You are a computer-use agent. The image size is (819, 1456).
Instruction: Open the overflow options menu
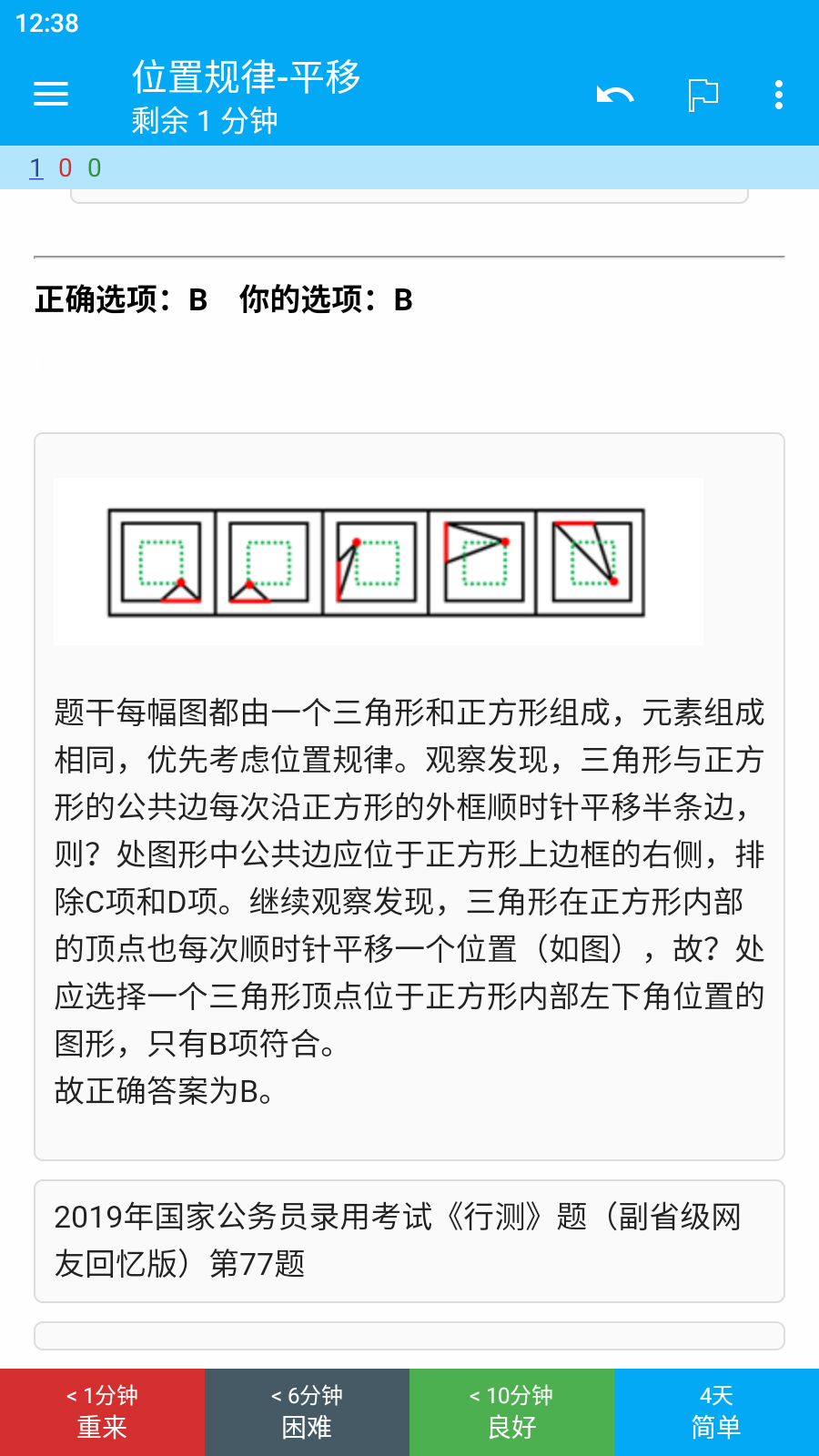tap(779, 95)
